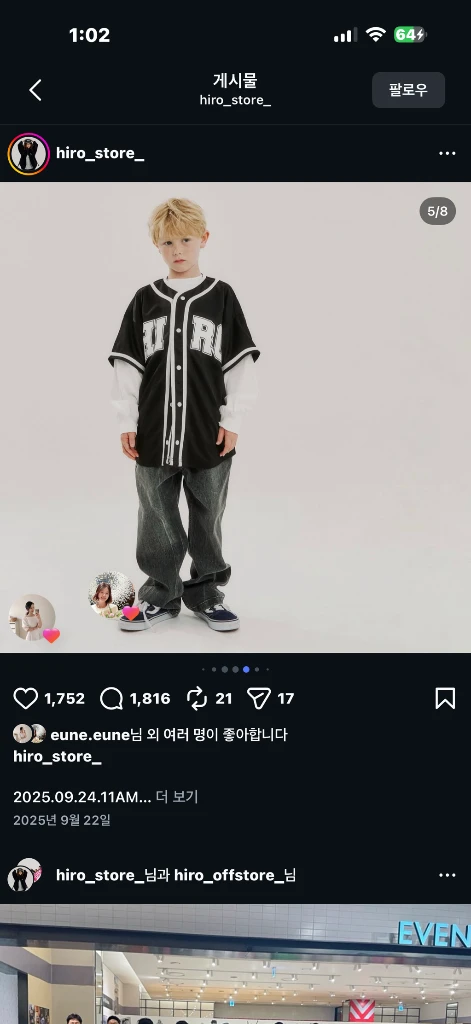Viewport: 471px width, 1024px height.
Task: Open eune.eune's profile from the likes line
Action: pos(89,735)
